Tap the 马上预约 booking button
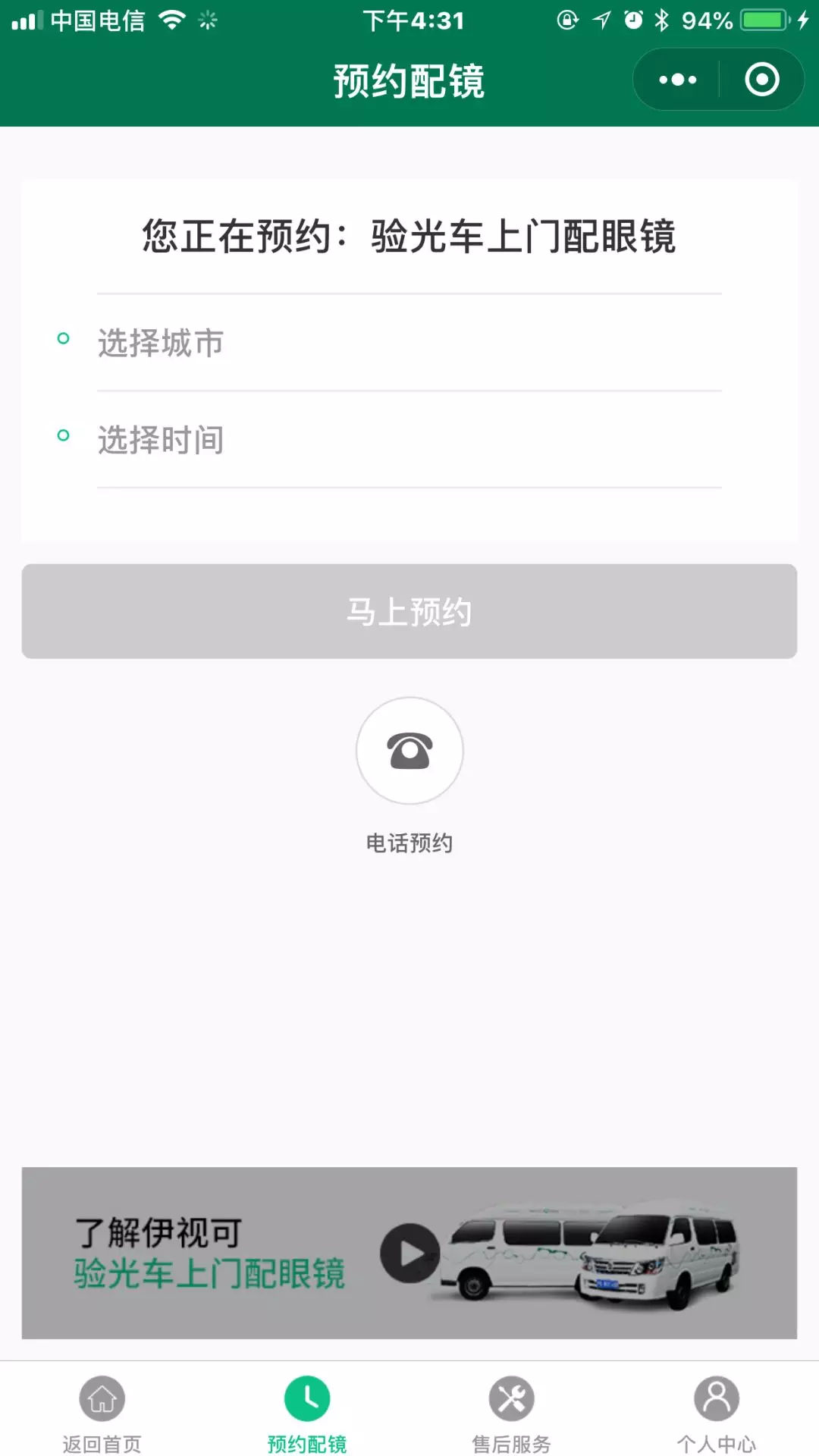819x1456 pixels. pyautogui.click(x=409, y=611)
